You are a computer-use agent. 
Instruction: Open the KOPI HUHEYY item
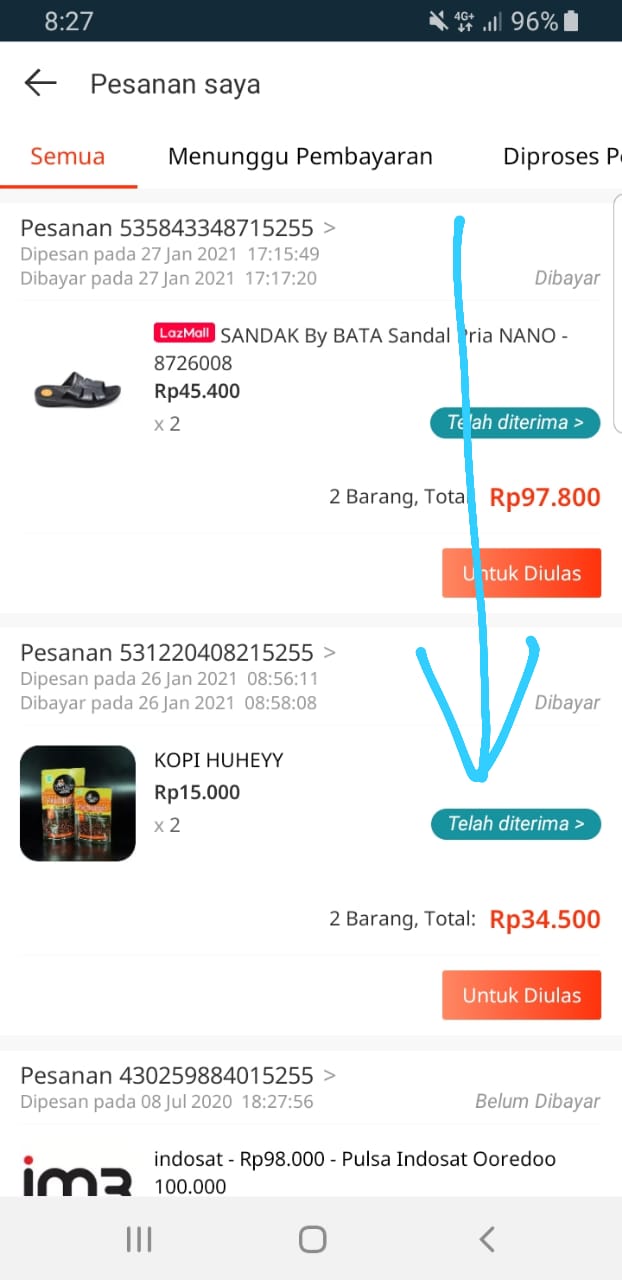pos(218,761)
